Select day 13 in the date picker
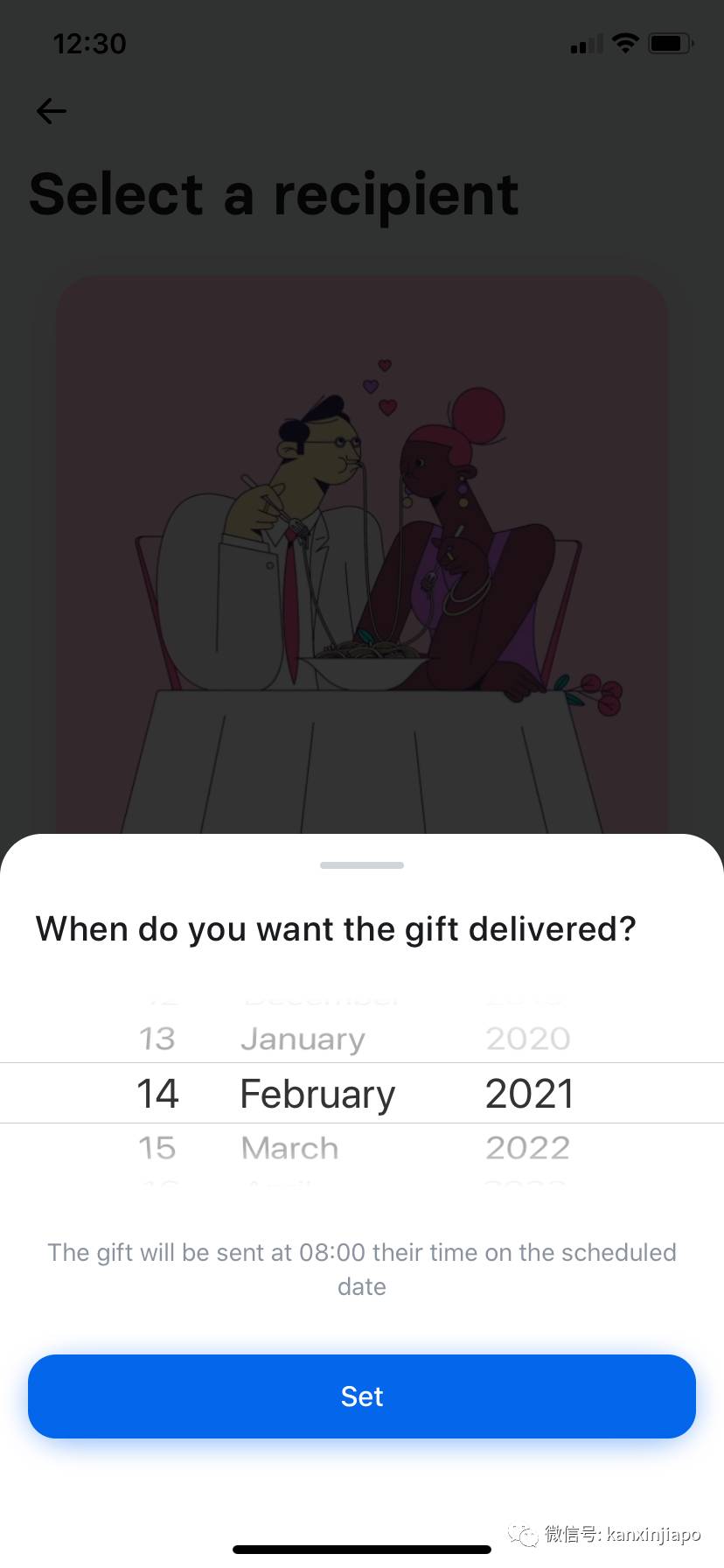This screenshot has width=724, height=1568. (x=157, y=1039)
